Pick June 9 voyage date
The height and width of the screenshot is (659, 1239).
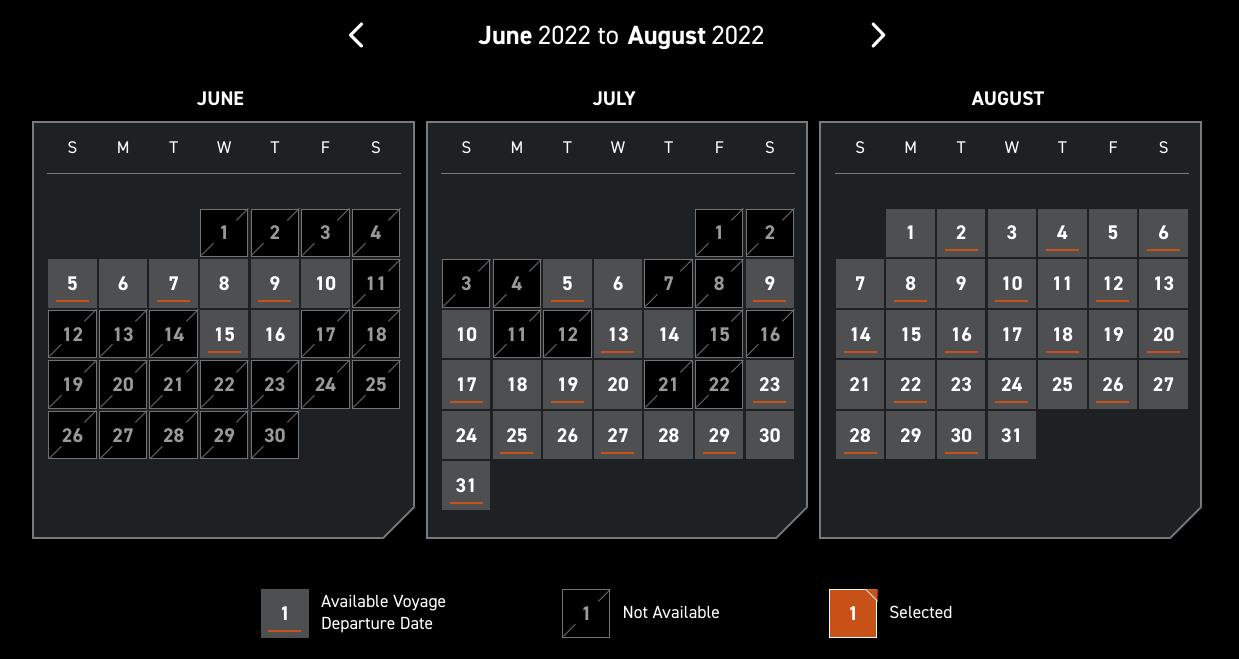coord(275,283)
